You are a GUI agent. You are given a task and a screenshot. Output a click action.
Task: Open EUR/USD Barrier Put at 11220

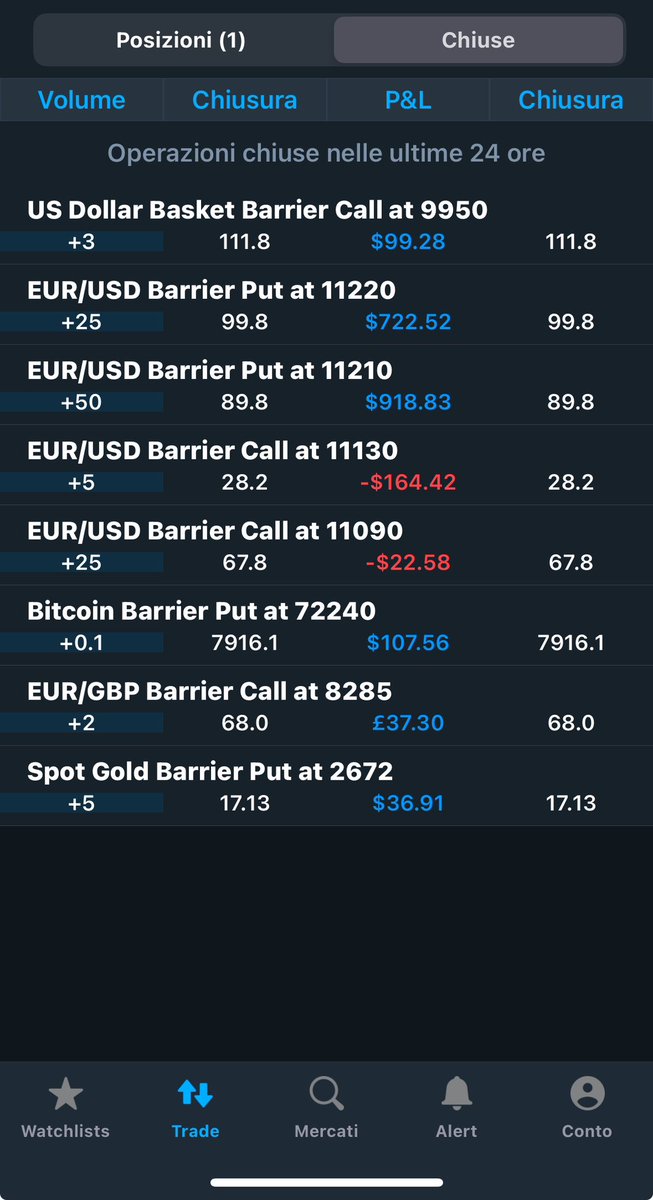[x=211, y=291]
